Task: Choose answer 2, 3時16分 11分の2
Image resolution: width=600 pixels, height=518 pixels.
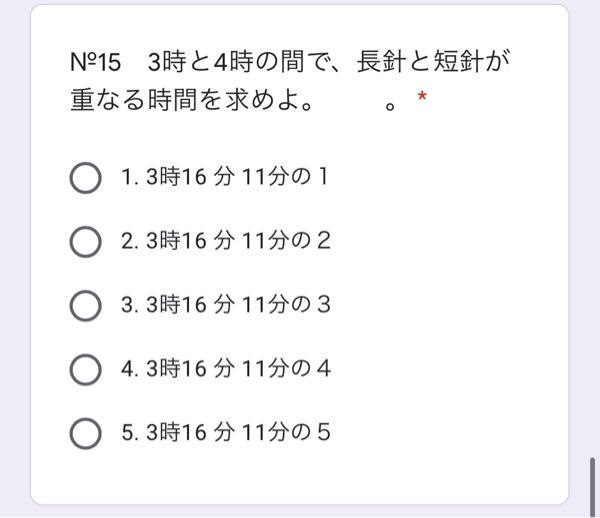Action: click(x=87, y=241)
